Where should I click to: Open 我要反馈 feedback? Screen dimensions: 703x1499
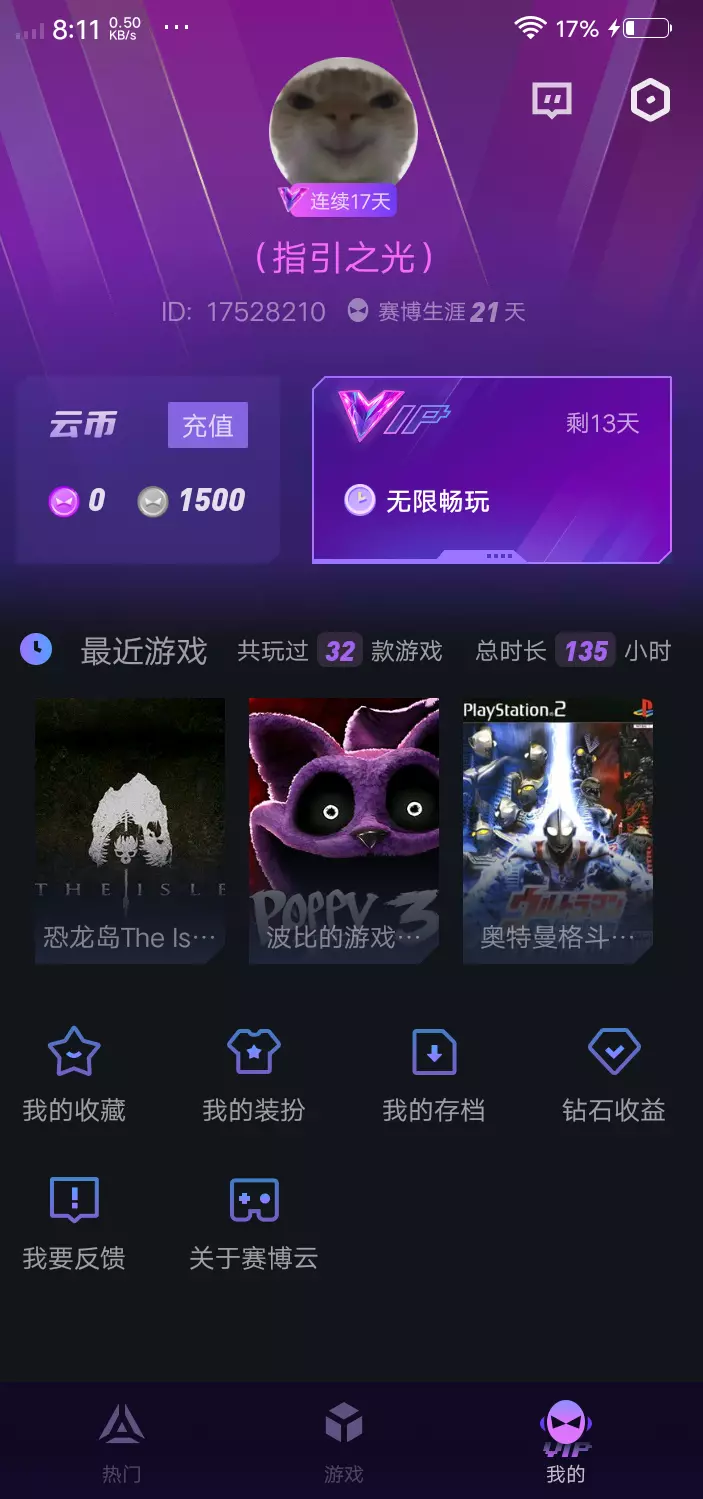pyautogui.click(x=74, y=1222)
